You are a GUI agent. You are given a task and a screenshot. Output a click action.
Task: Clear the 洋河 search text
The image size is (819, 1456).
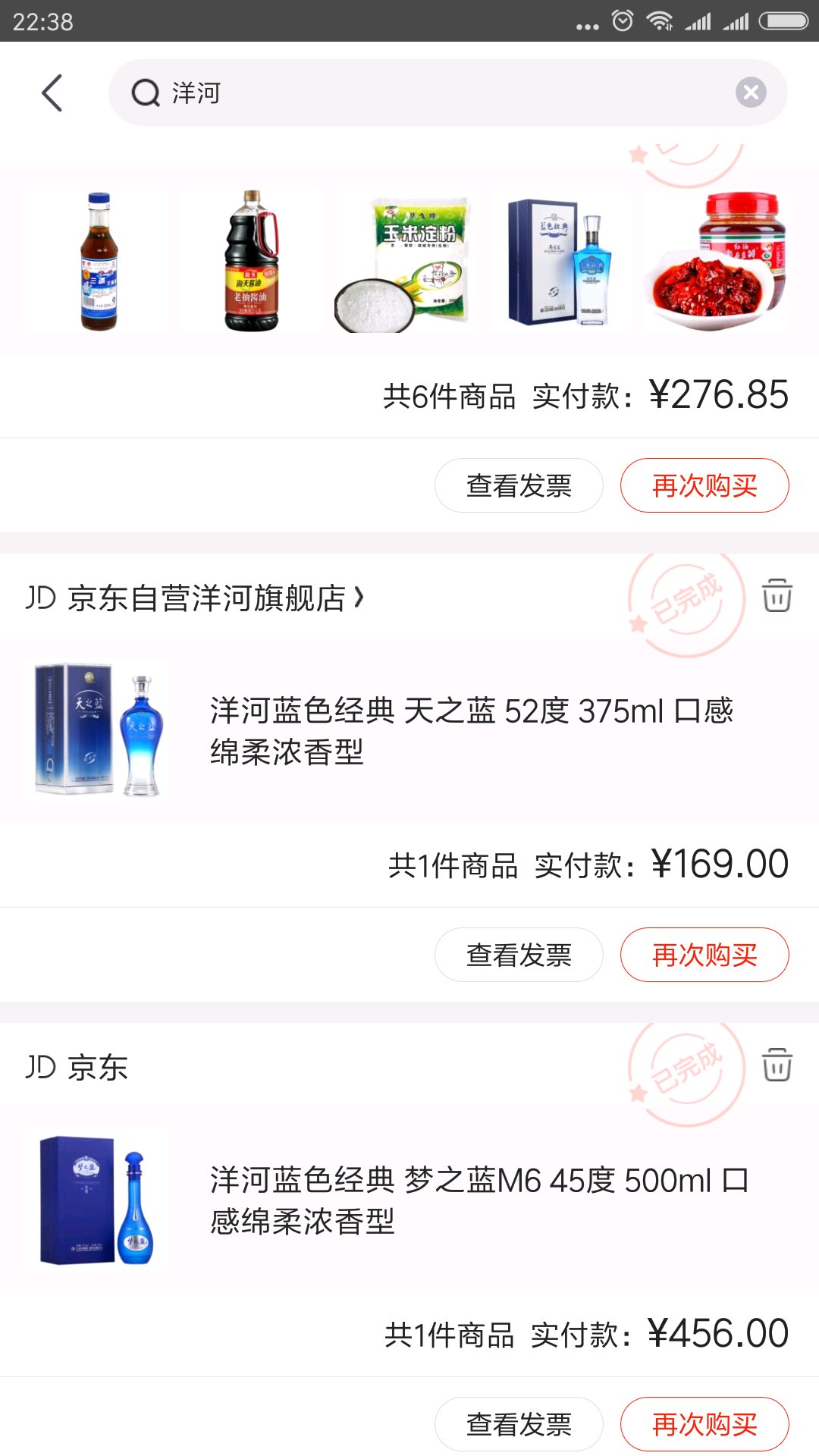(x=750, y=93)
